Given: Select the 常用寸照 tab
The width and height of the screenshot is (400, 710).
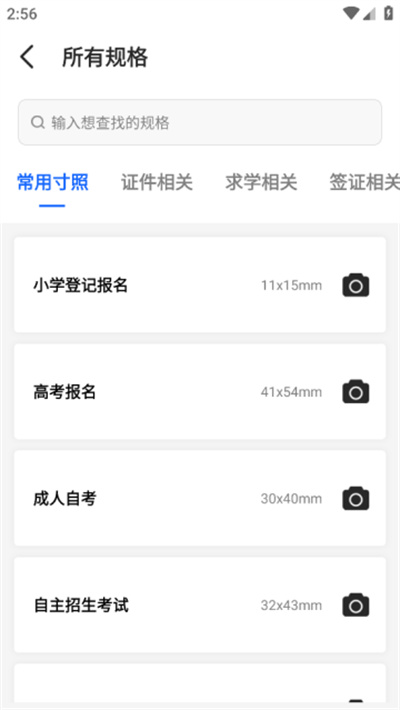Looking at the screenshot, I should (53, 182).
